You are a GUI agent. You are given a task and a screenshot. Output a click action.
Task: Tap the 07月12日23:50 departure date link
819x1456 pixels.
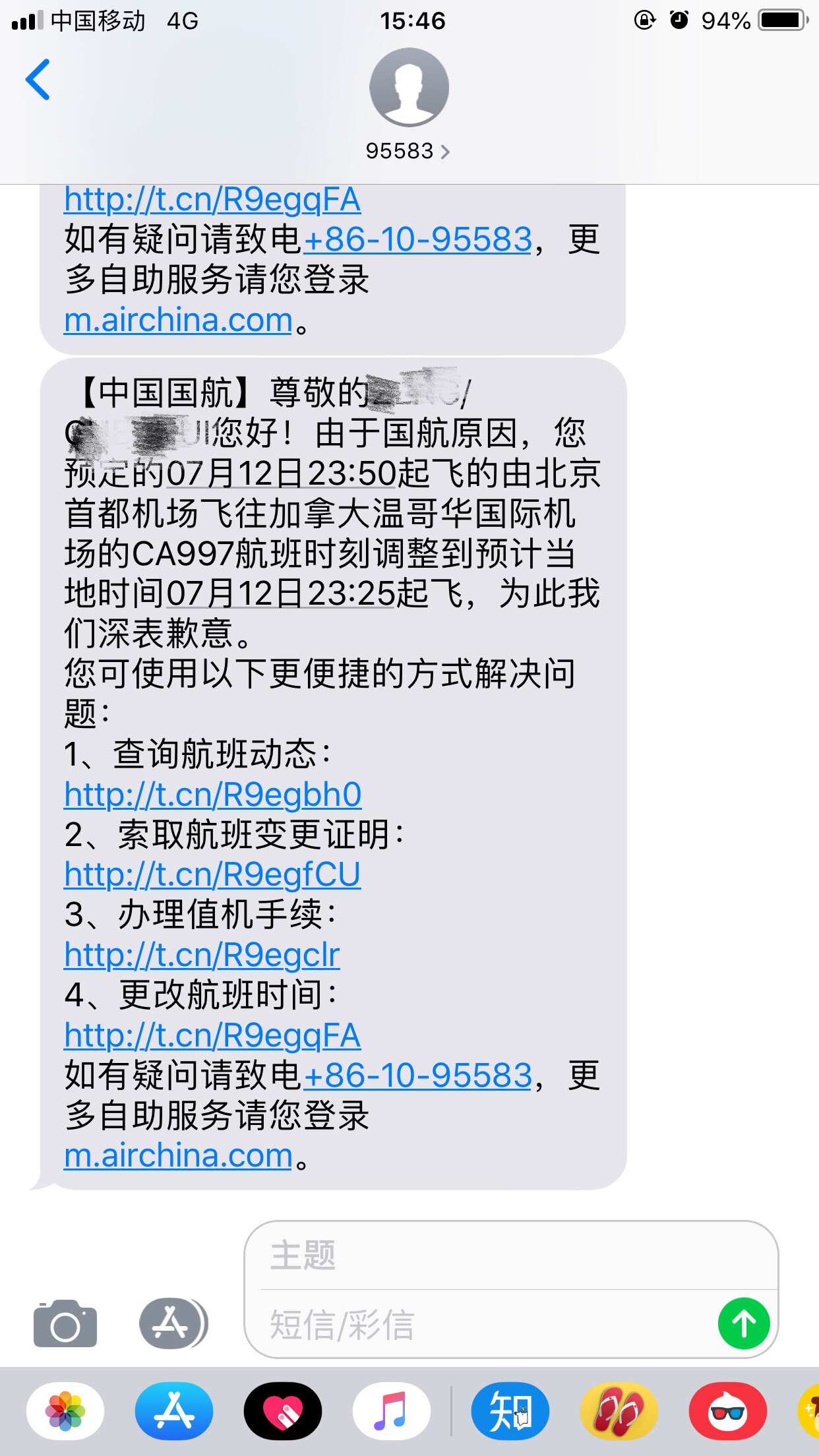[280, 473]
